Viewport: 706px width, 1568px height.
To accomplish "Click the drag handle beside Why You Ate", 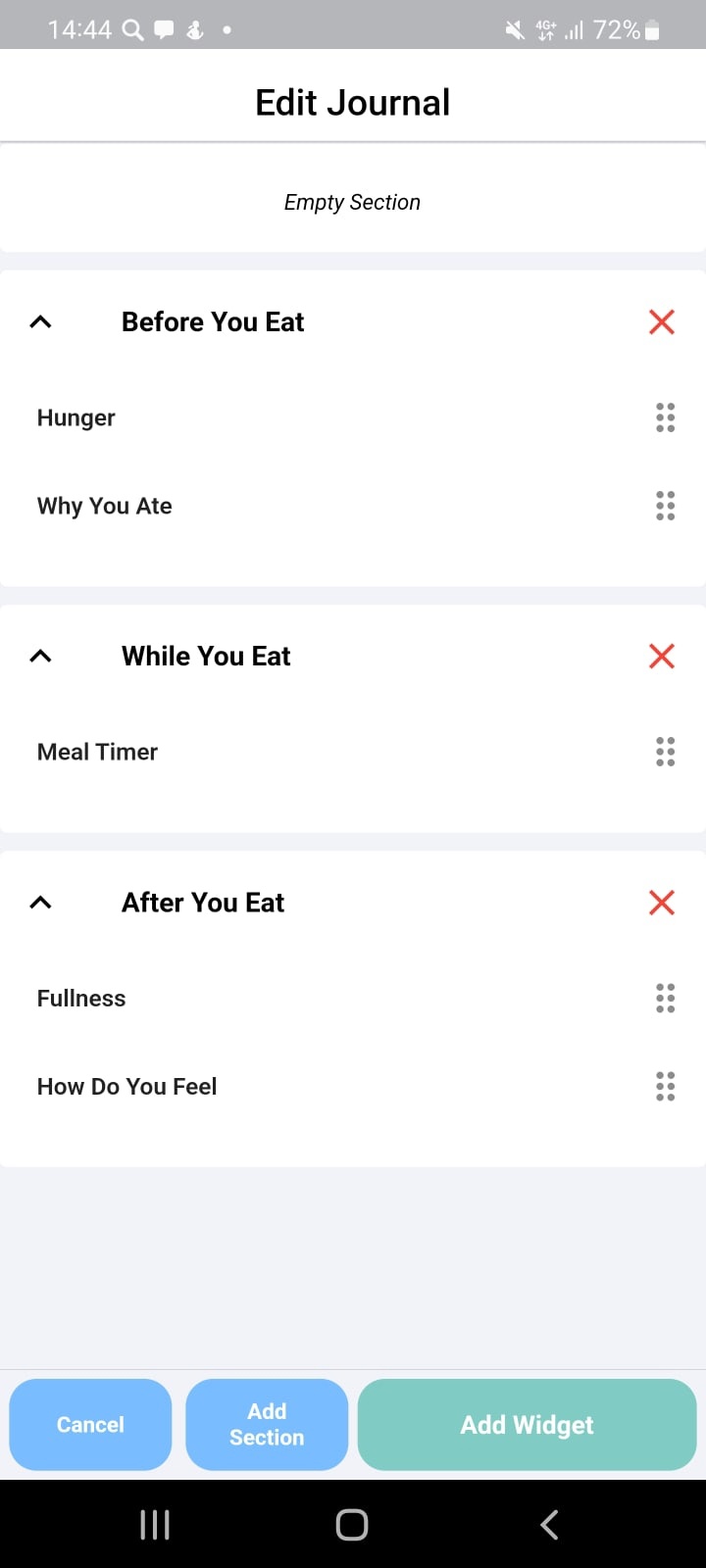I will 666,506.
